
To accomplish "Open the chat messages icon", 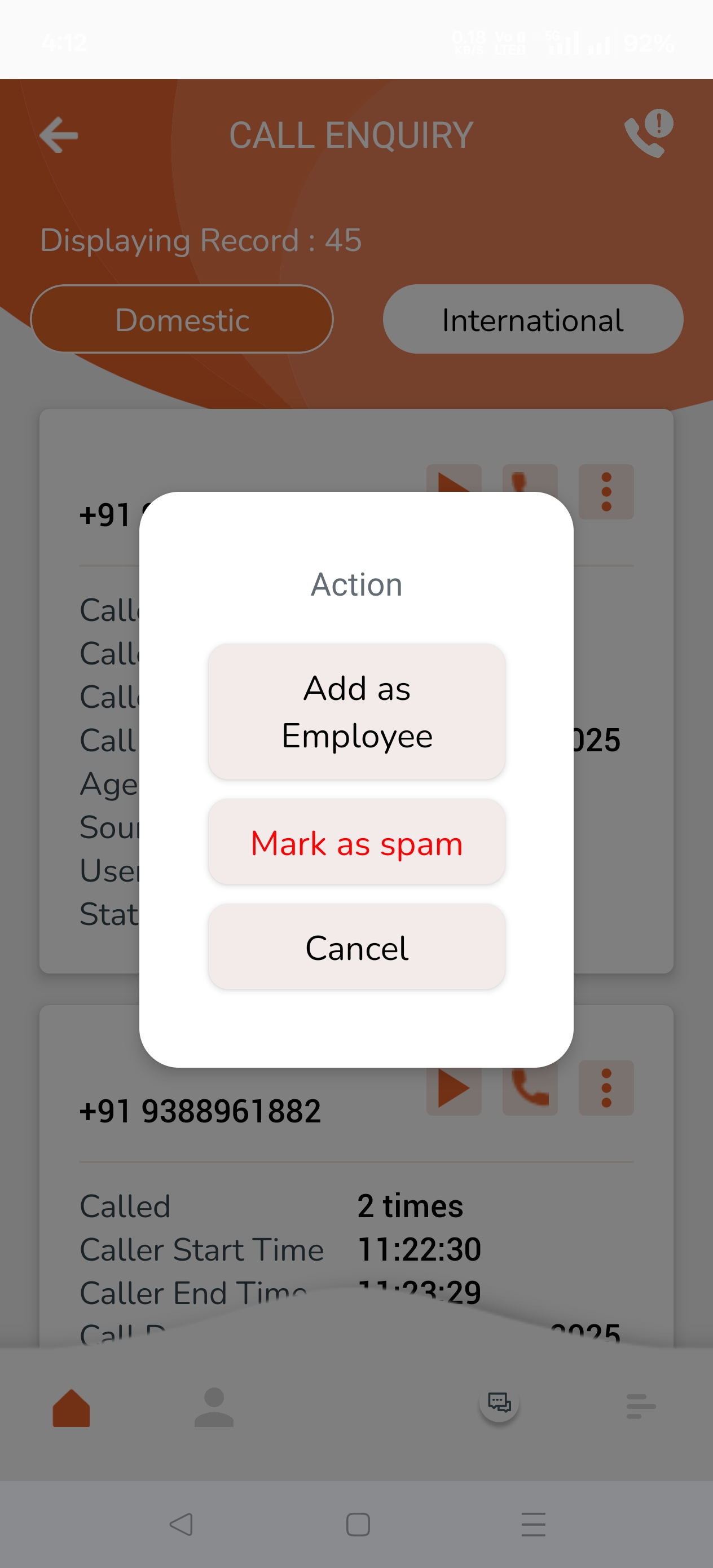I will pyautogui.click(x=499, y=1402).
